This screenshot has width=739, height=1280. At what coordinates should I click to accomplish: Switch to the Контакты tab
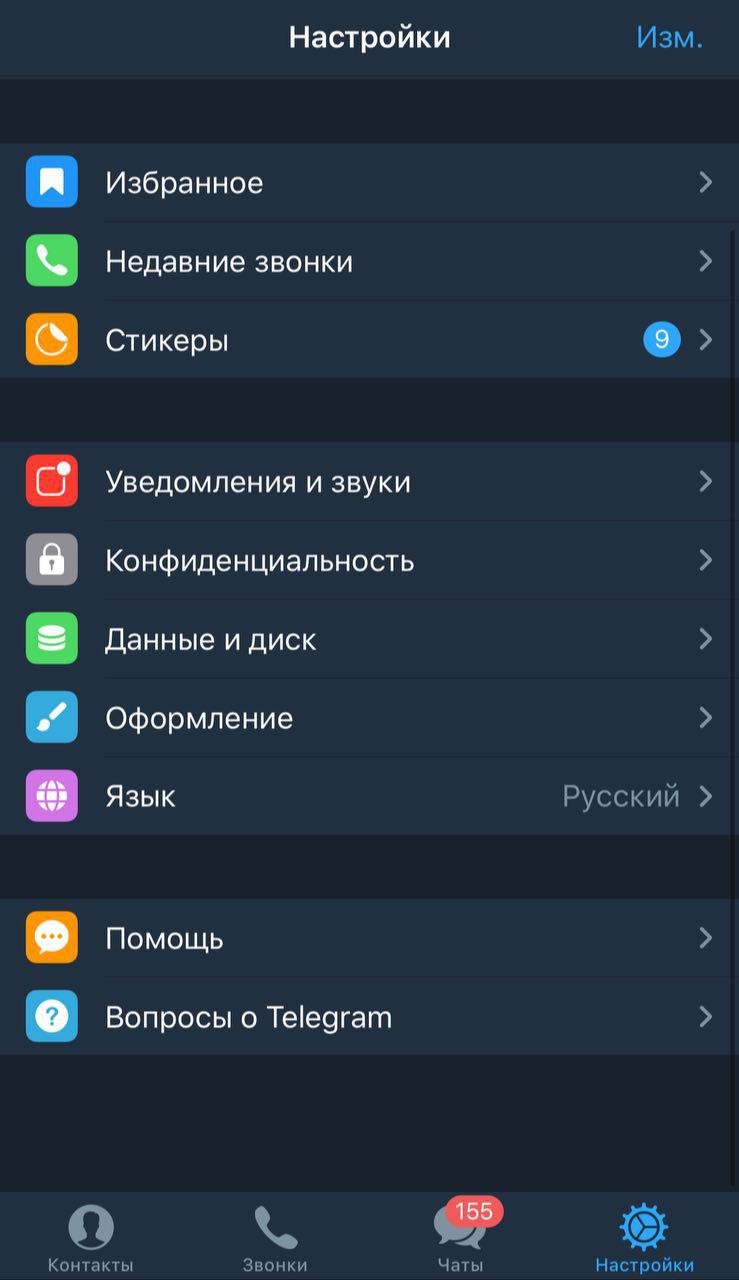pos(91,1238)
